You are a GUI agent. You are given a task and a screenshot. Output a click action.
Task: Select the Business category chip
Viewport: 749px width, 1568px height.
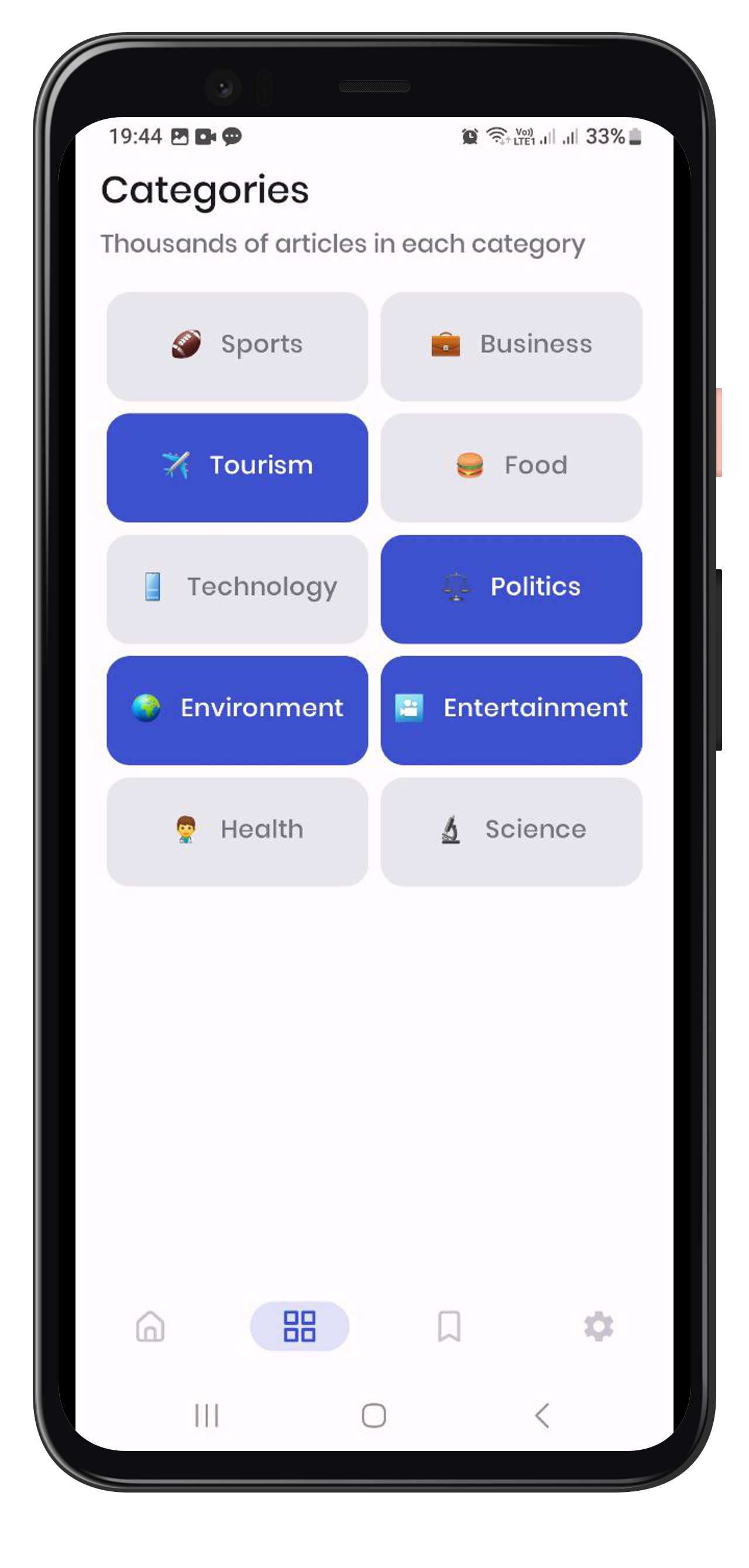pos(511,346)
